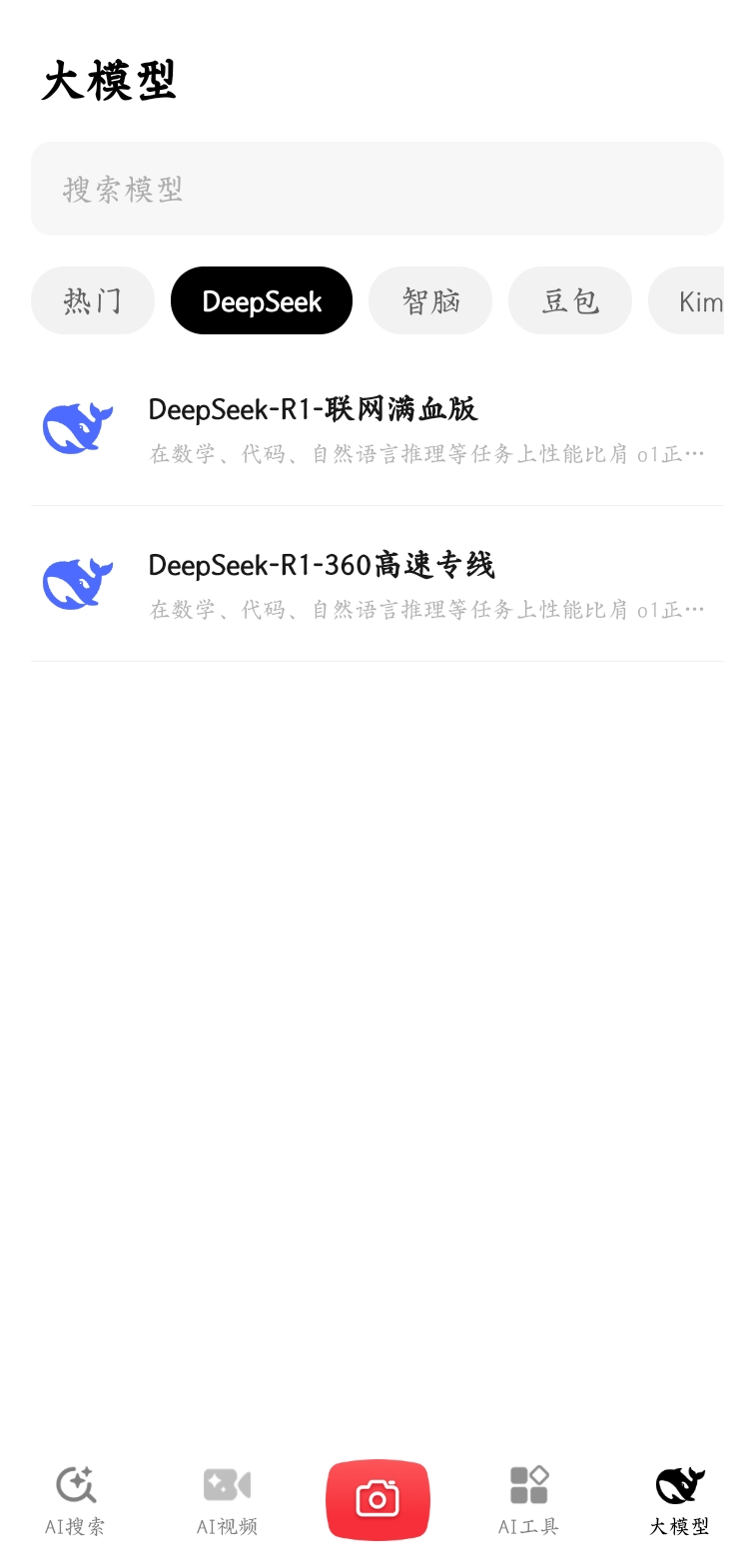
Task: Switch to the AI视频 tab
Action: (x=227, y=1499)
